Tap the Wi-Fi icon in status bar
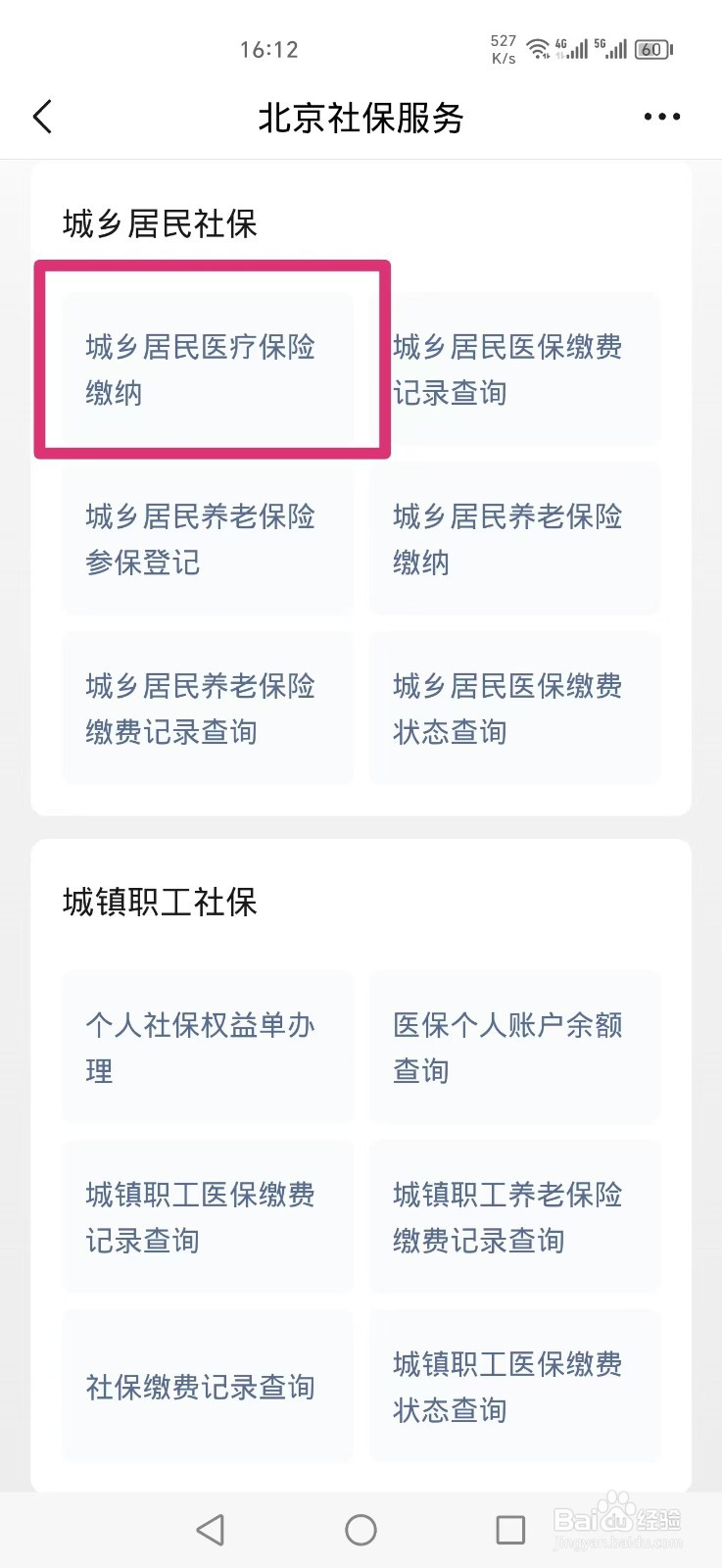Screen dimensions: 722x1568 coord(540,49)
